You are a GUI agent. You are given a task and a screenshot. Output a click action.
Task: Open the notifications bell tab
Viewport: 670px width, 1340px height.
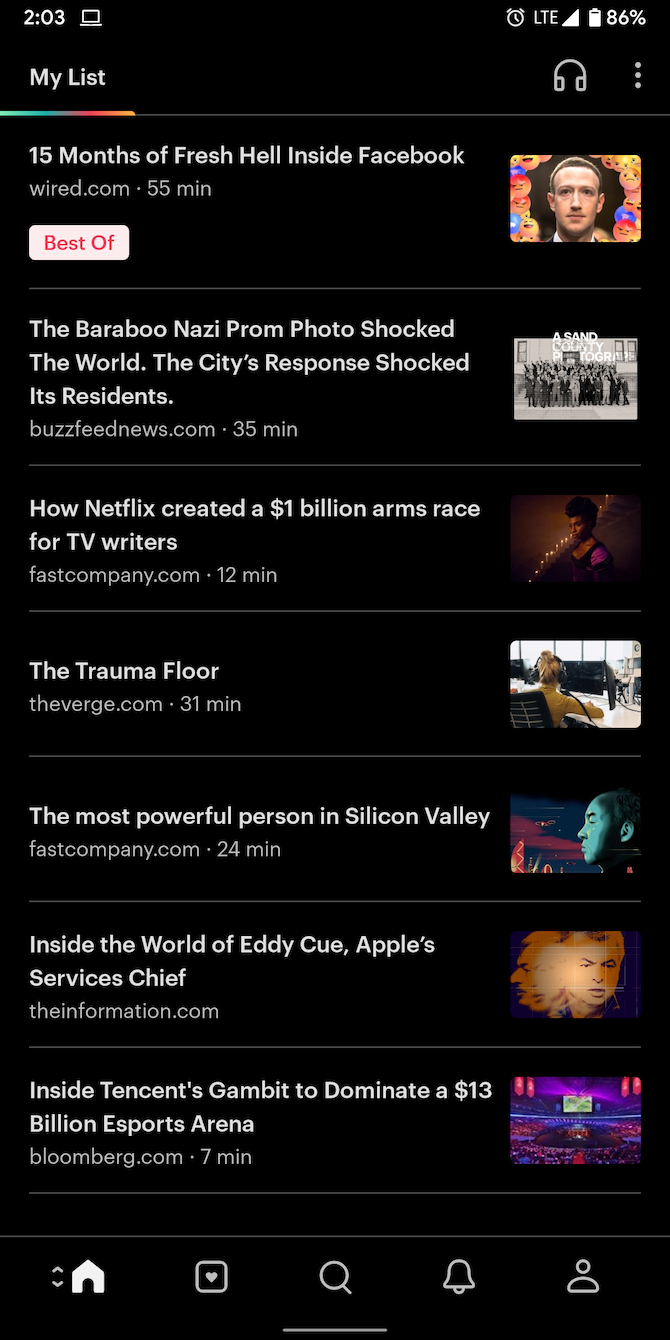459,1277
